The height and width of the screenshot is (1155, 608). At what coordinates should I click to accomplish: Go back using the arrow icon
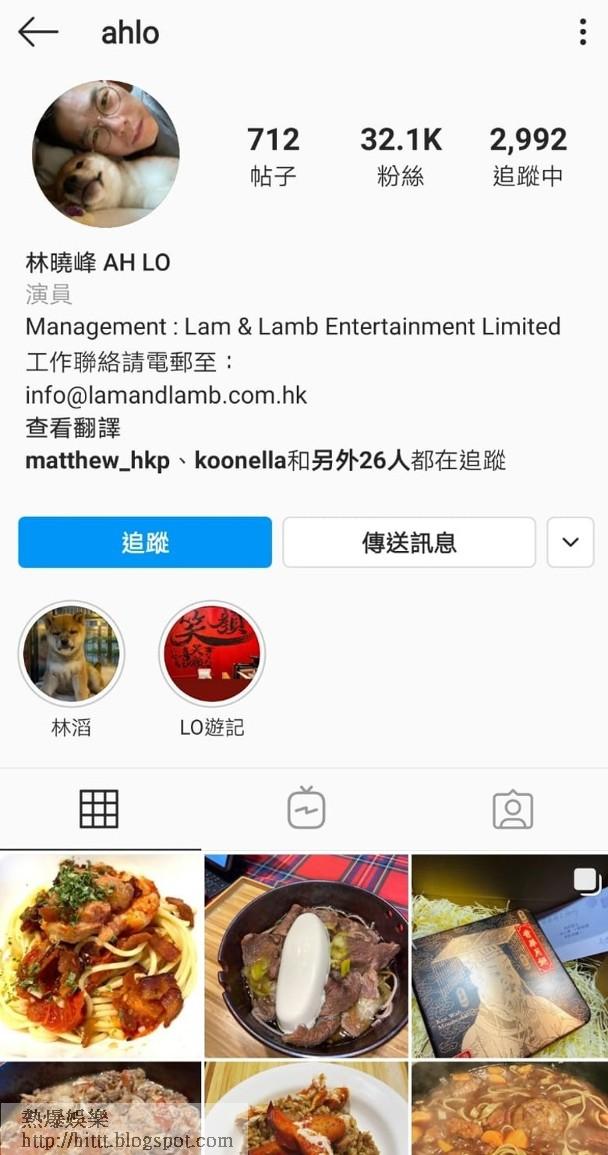tap(38, 32)
